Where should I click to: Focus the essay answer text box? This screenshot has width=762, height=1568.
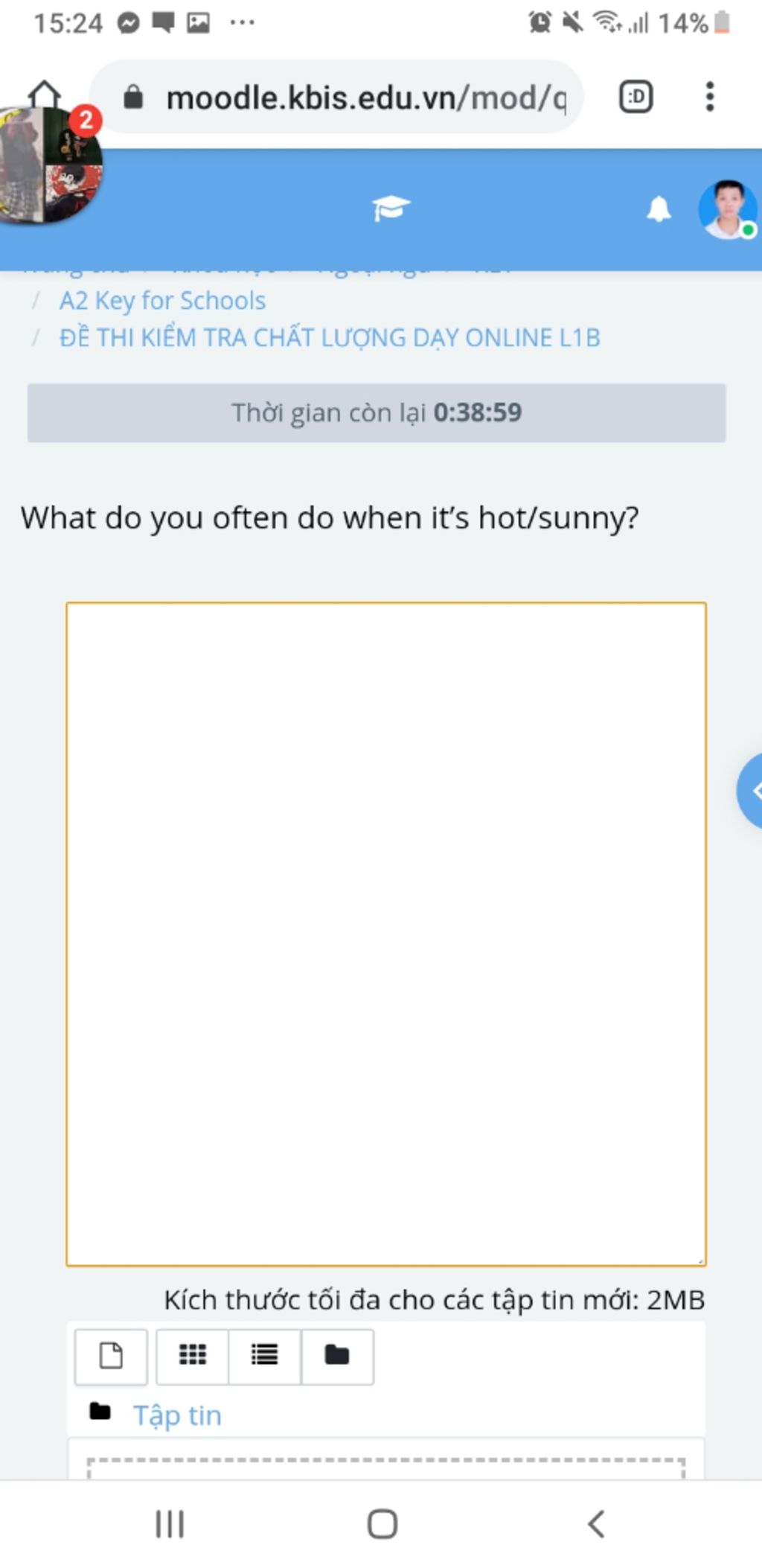point(385,934)
